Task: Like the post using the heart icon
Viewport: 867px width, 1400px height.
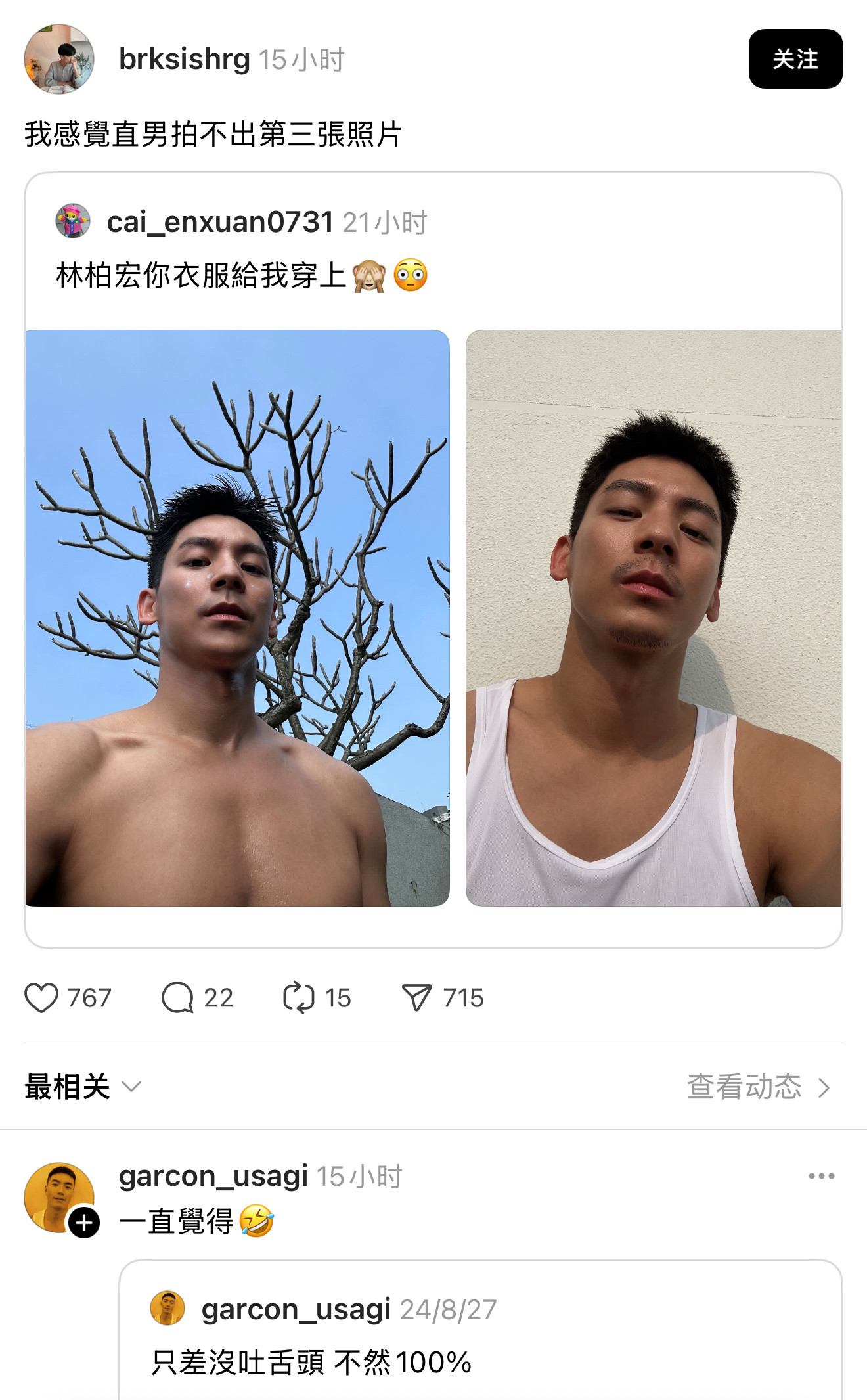Action: (43, 998)
